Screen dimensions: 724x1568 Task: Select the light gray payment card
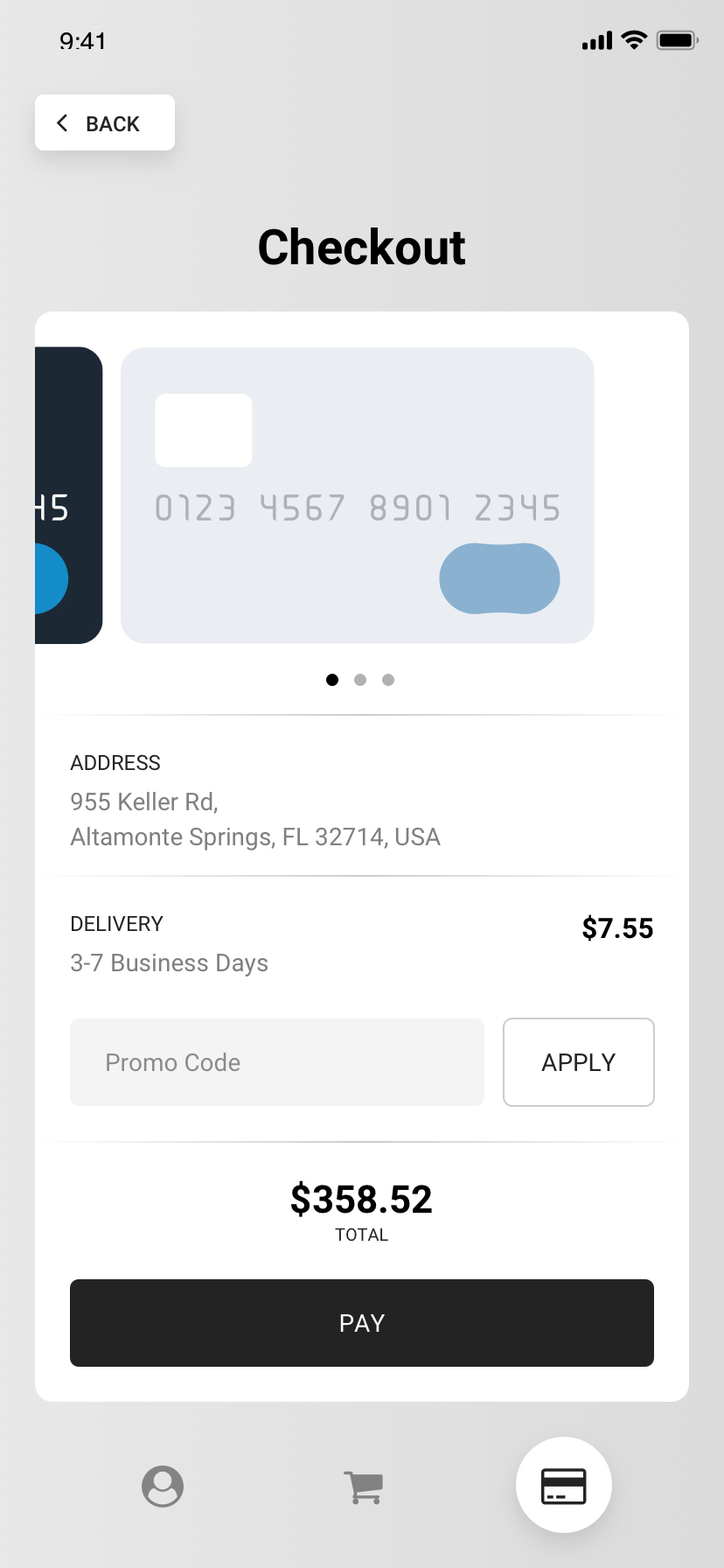358,495
